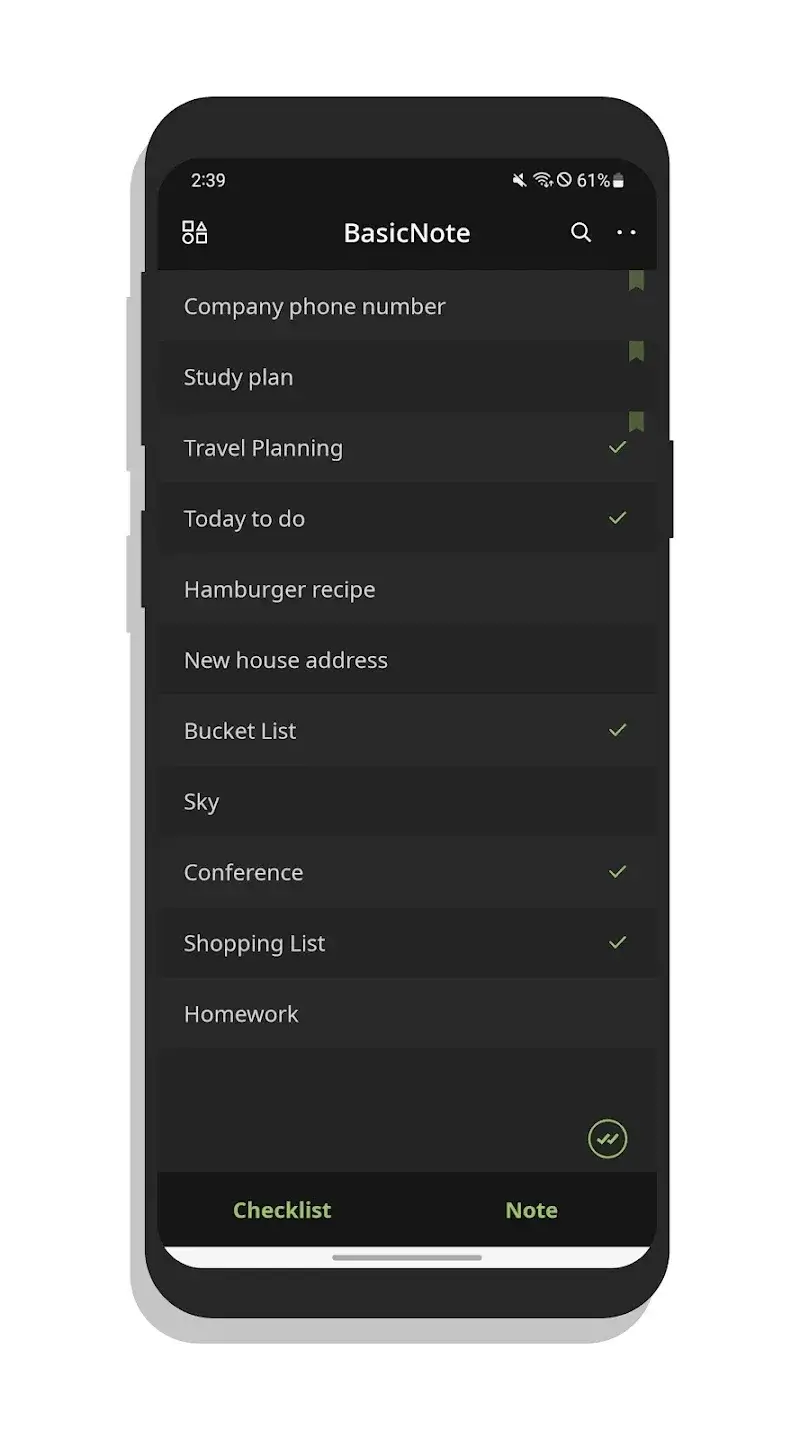Switch to the Checklist tab
800x1440 pixels.
[x=282, y=1210]
